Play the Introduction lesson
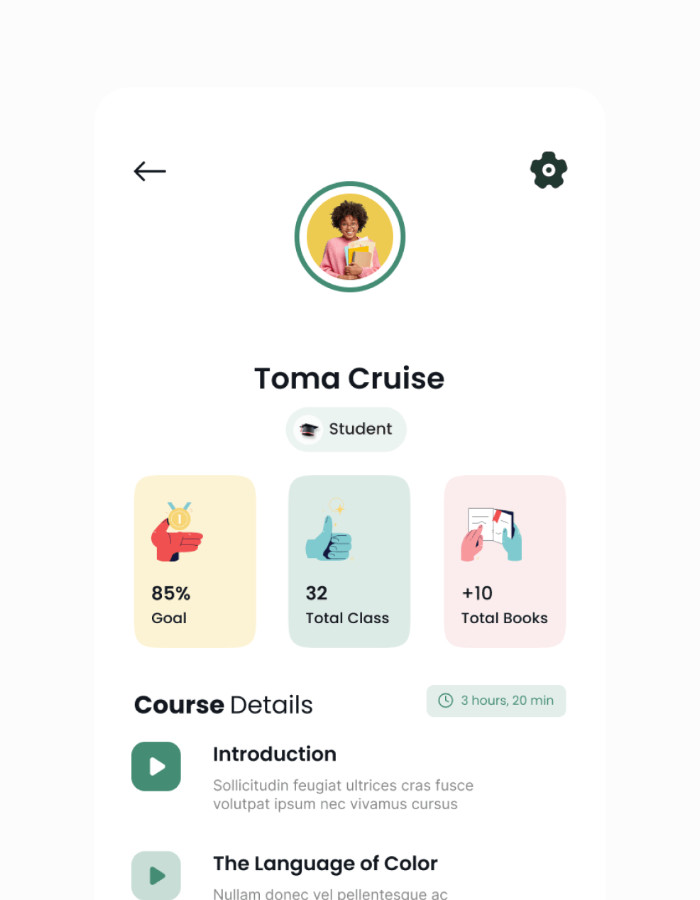This screenshot has height=900, width=700. click(x=156, y=767)
